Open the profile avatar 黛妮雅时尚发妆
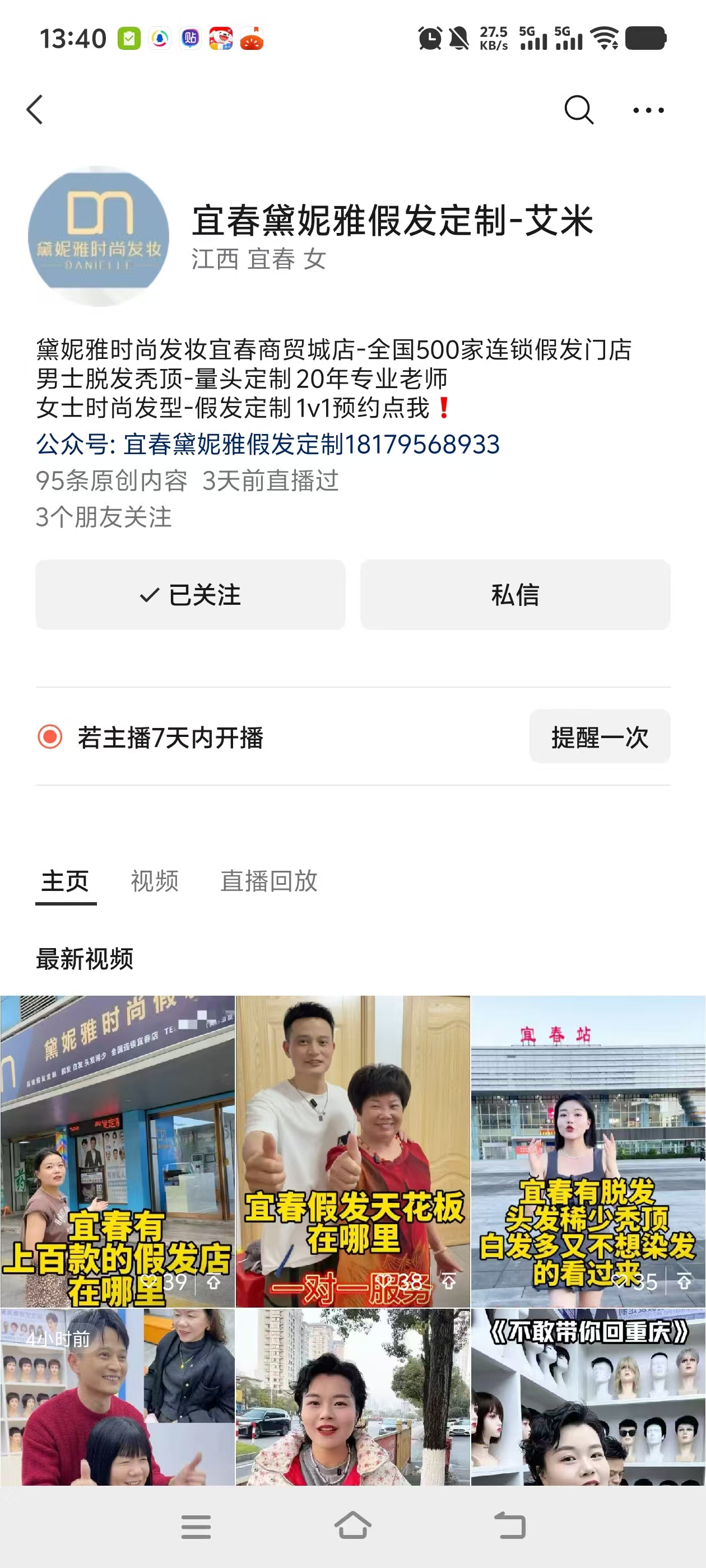The height and width of the screenshot is (1568, 706). (99, 236)
